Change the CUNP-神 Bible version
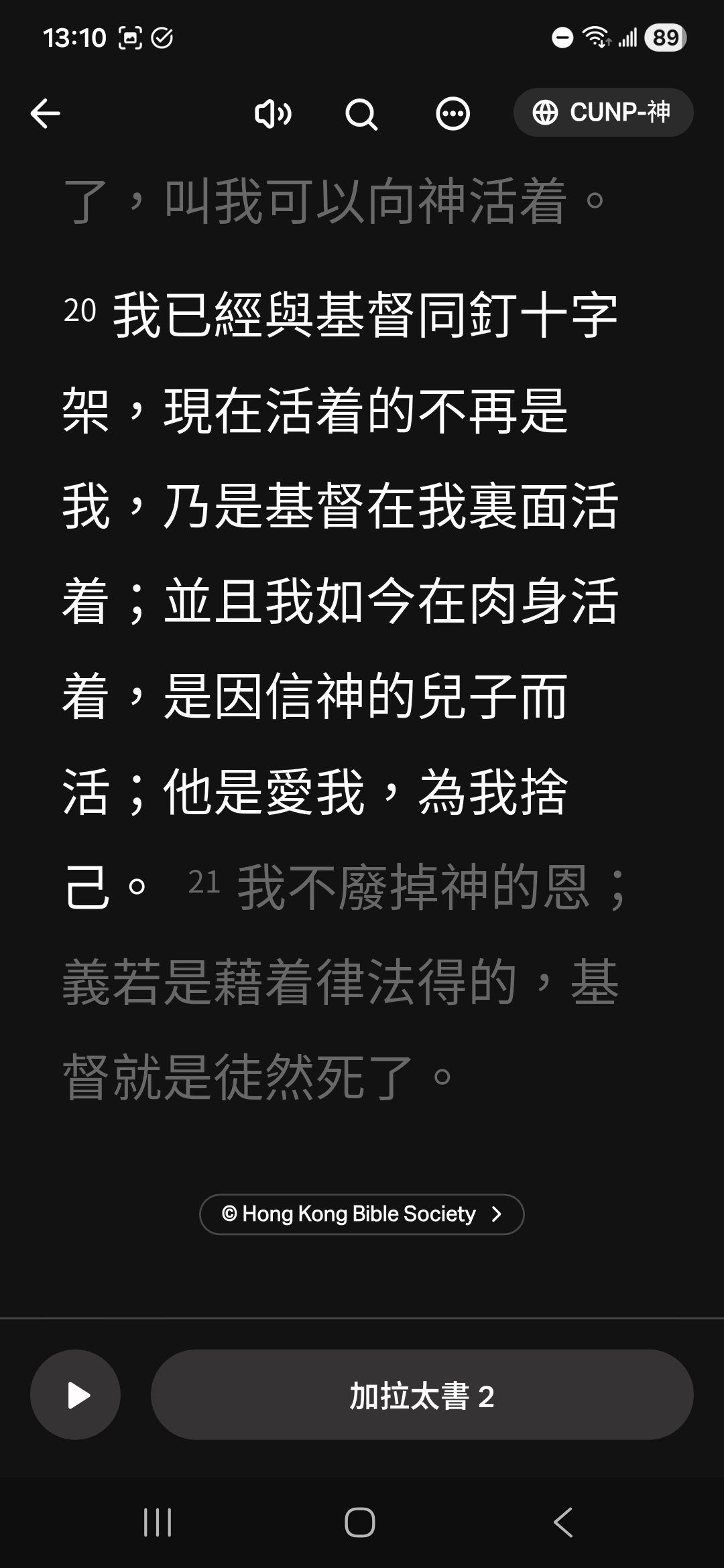724x1568 pixels. tap(603, 113)
